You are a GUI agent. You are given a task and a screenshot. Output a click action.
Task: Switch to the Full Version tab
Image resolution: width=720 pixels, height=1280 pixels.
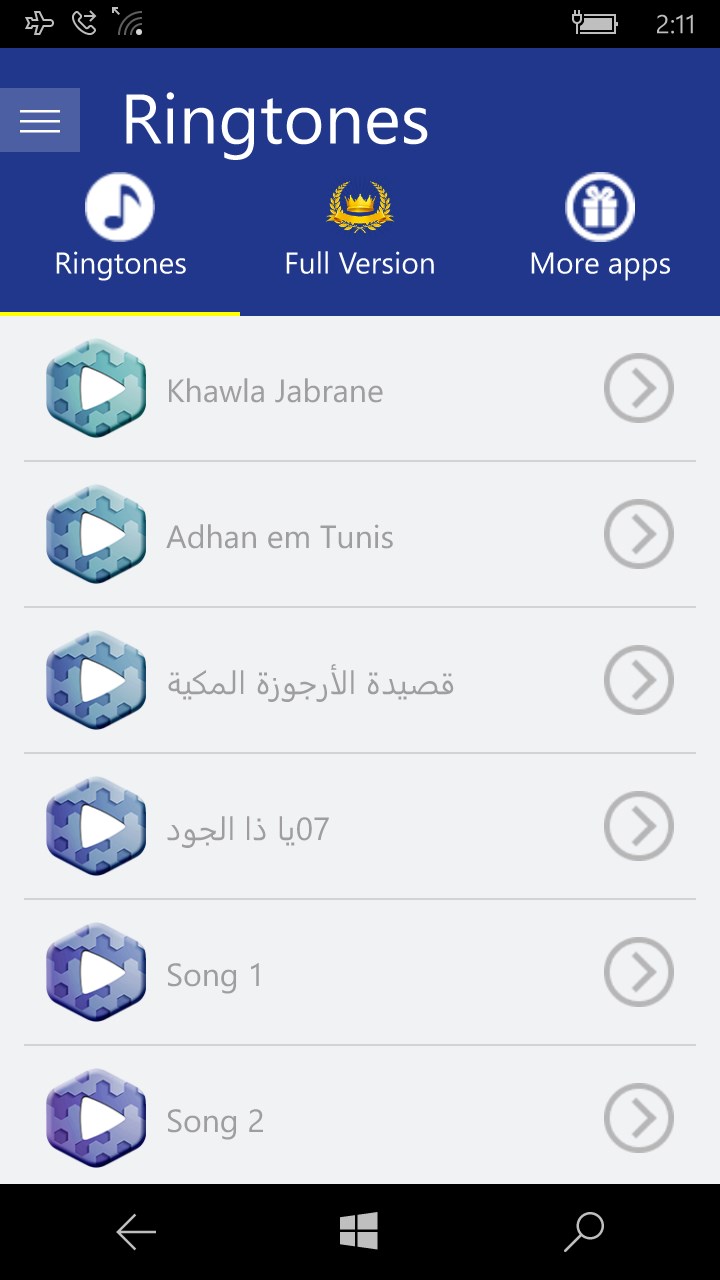(360, 228)
